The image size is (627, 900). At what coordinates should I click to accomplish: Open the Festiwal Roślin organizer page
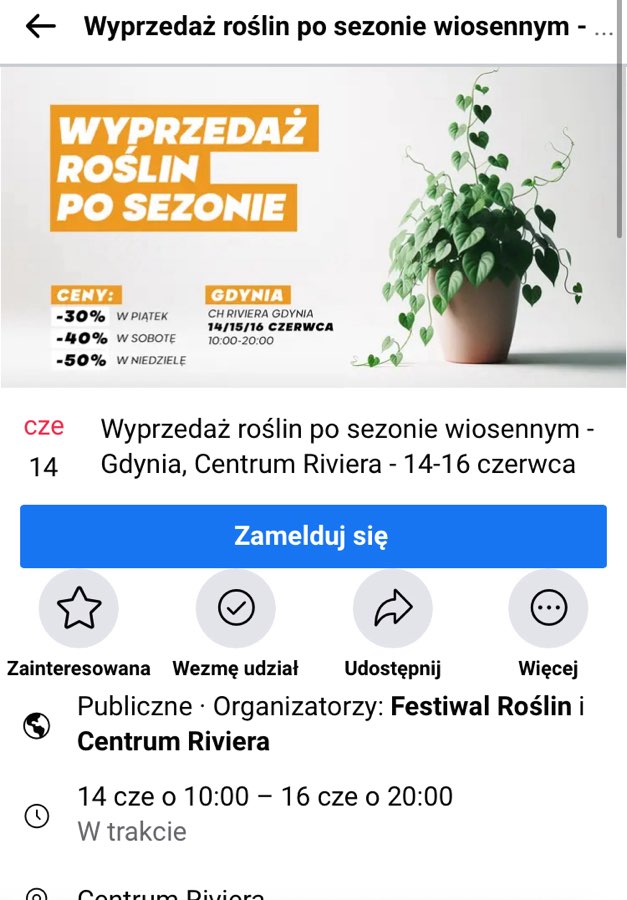(481, 707)
